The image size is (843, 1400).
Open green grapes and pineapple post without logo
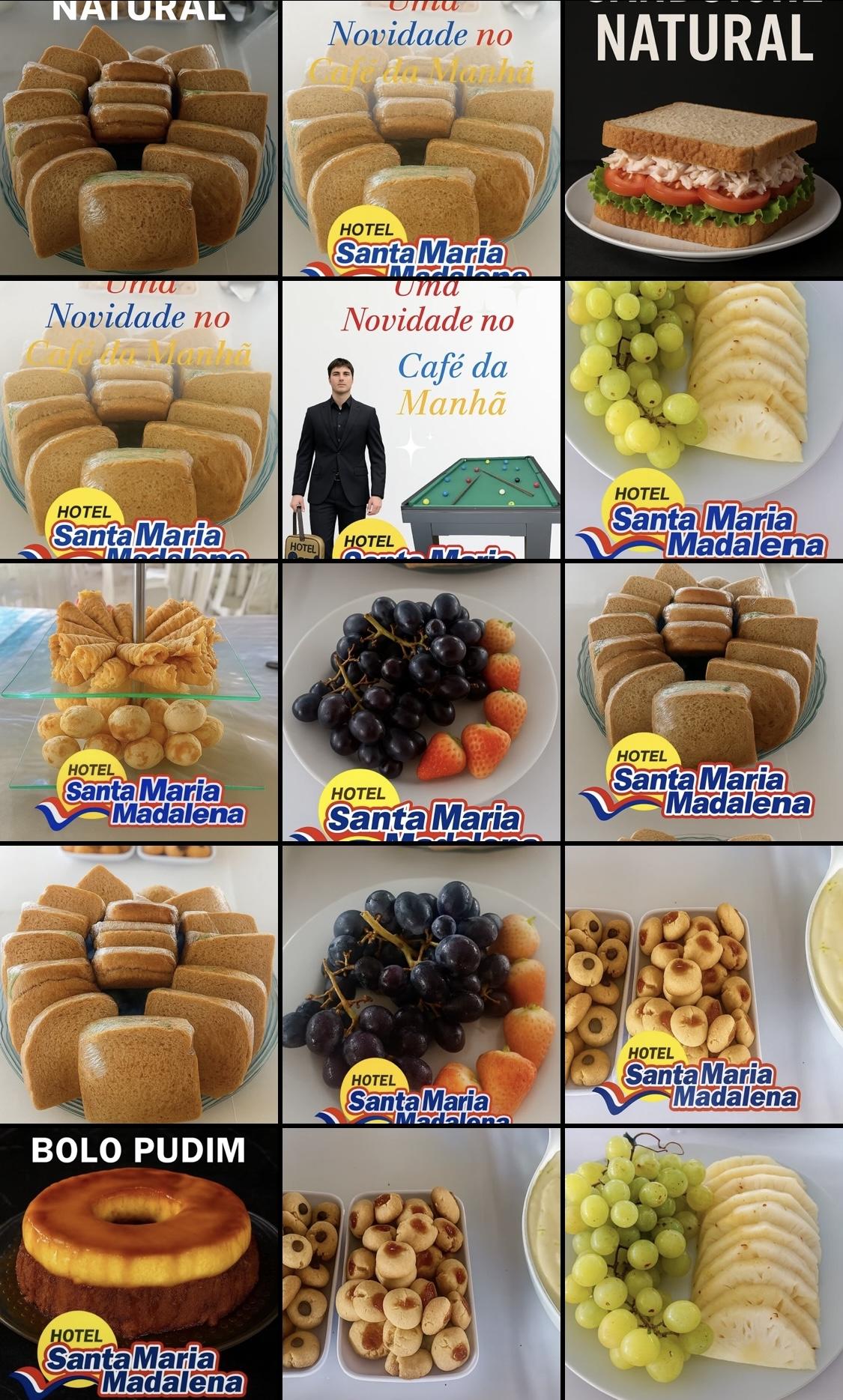click(x=704, y=1263)
